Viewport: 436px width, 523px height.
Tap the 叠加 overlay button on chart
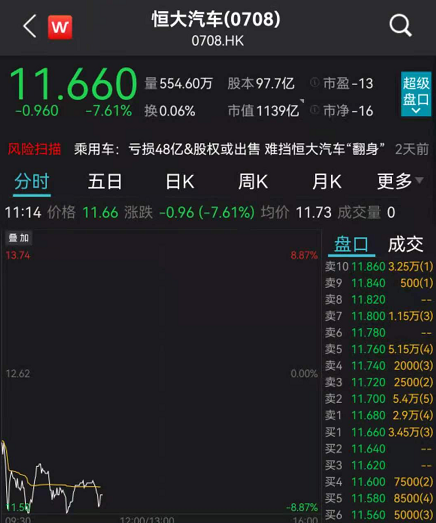tap(19, 238)
